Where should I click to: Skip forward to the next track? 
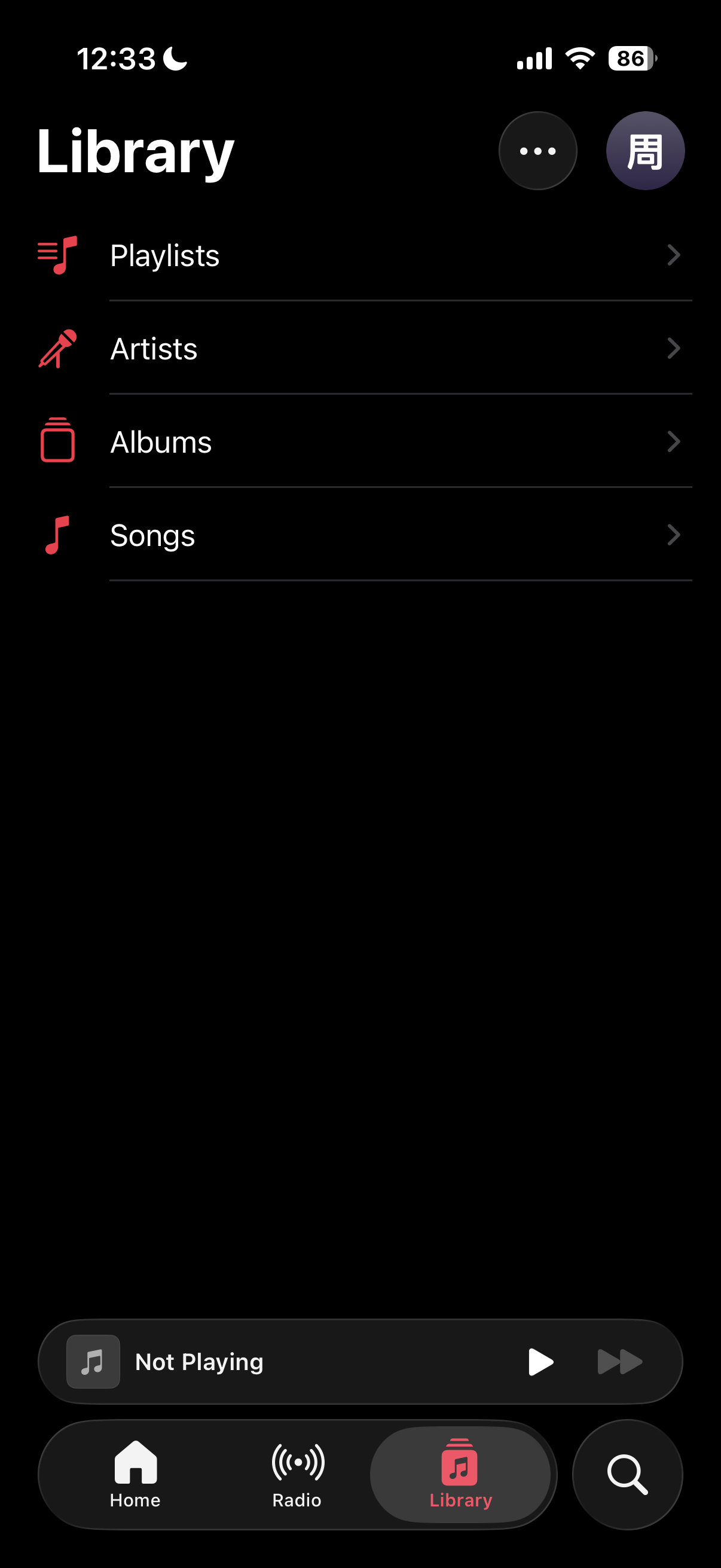pos(619,1362)
